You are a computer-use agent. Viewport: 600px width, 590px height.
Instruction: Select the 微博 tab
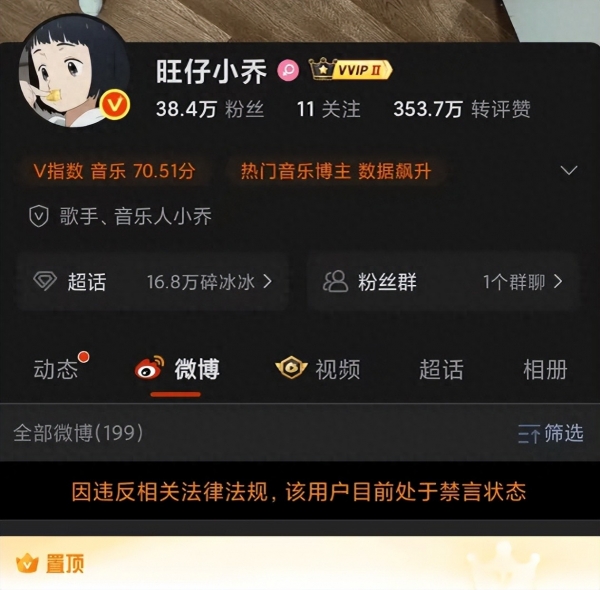click(x=177, y=369)
